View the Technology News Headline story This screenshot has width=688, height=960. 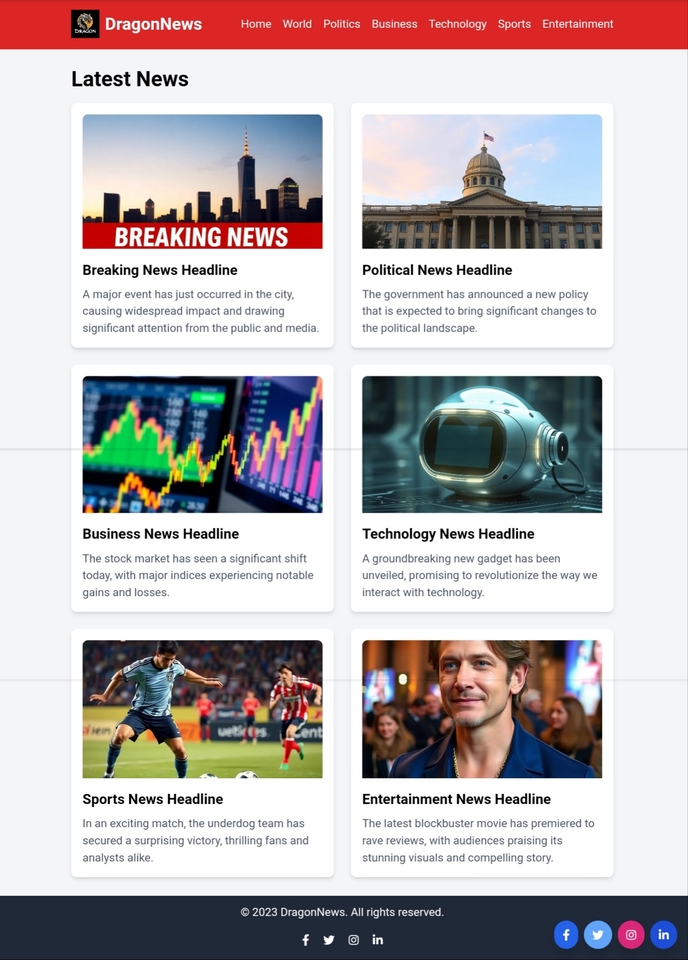click(448, 534)
